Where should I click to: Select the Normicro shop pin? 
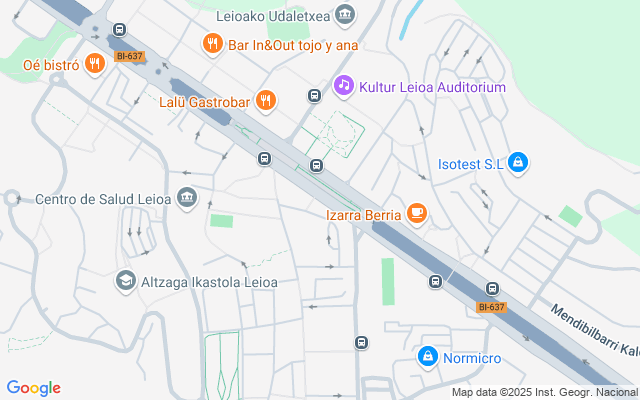427,358
